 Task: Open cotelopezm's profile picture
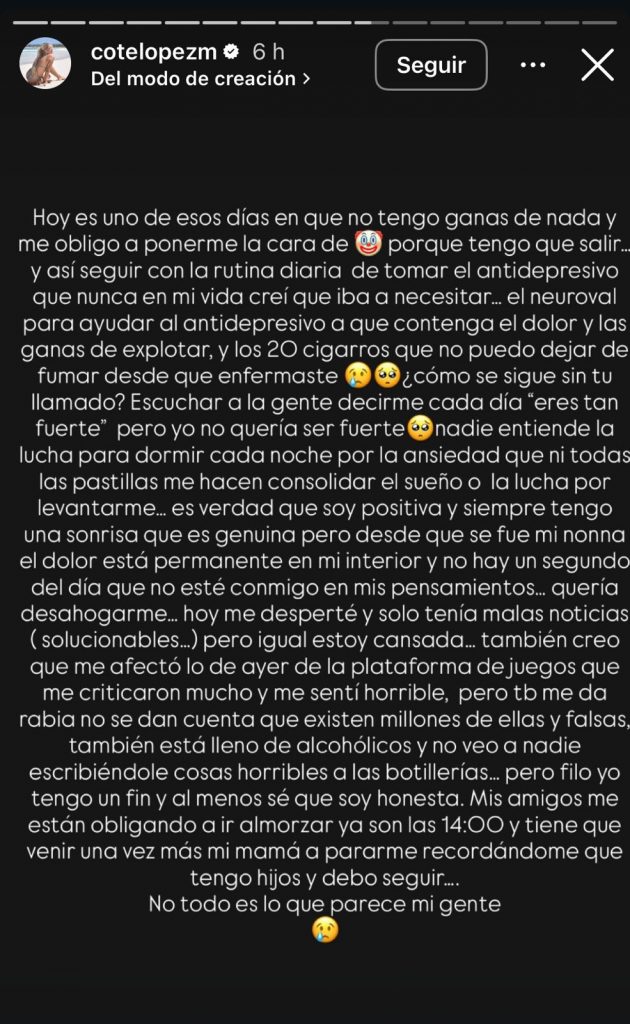(45, 64)
